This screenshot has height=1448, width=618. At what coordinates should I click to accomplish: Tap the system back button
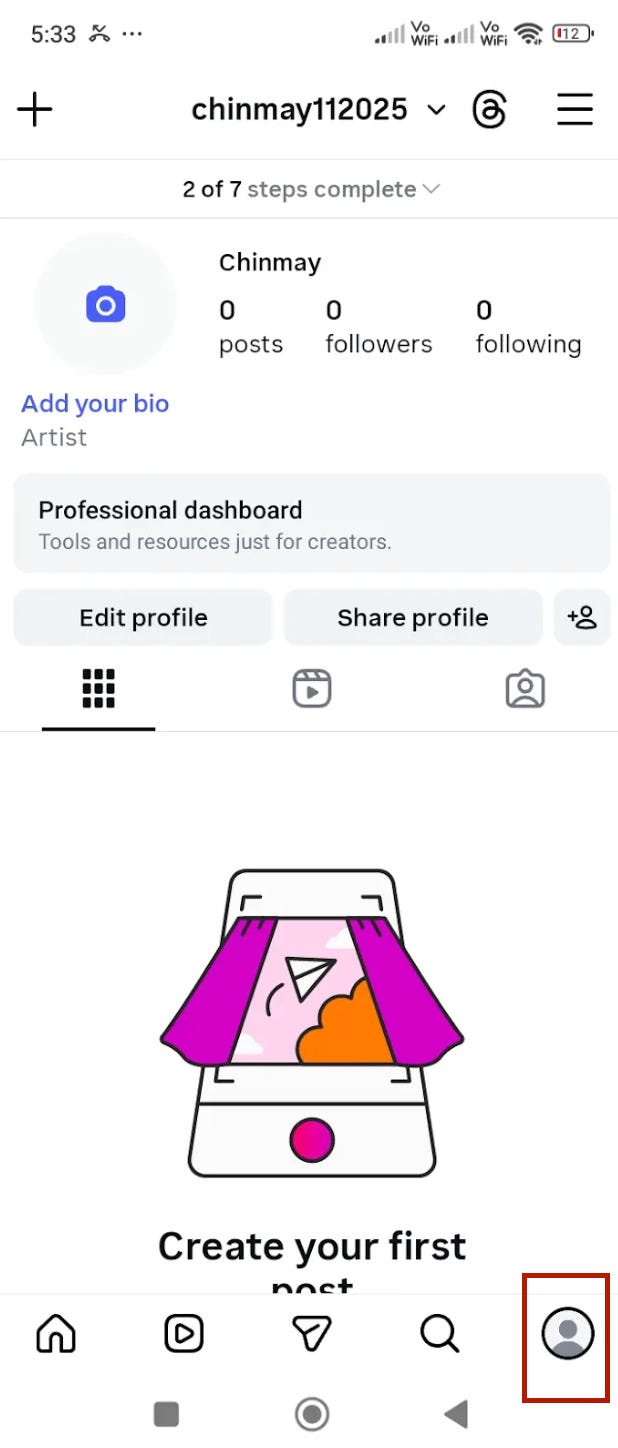(456, 1414)
